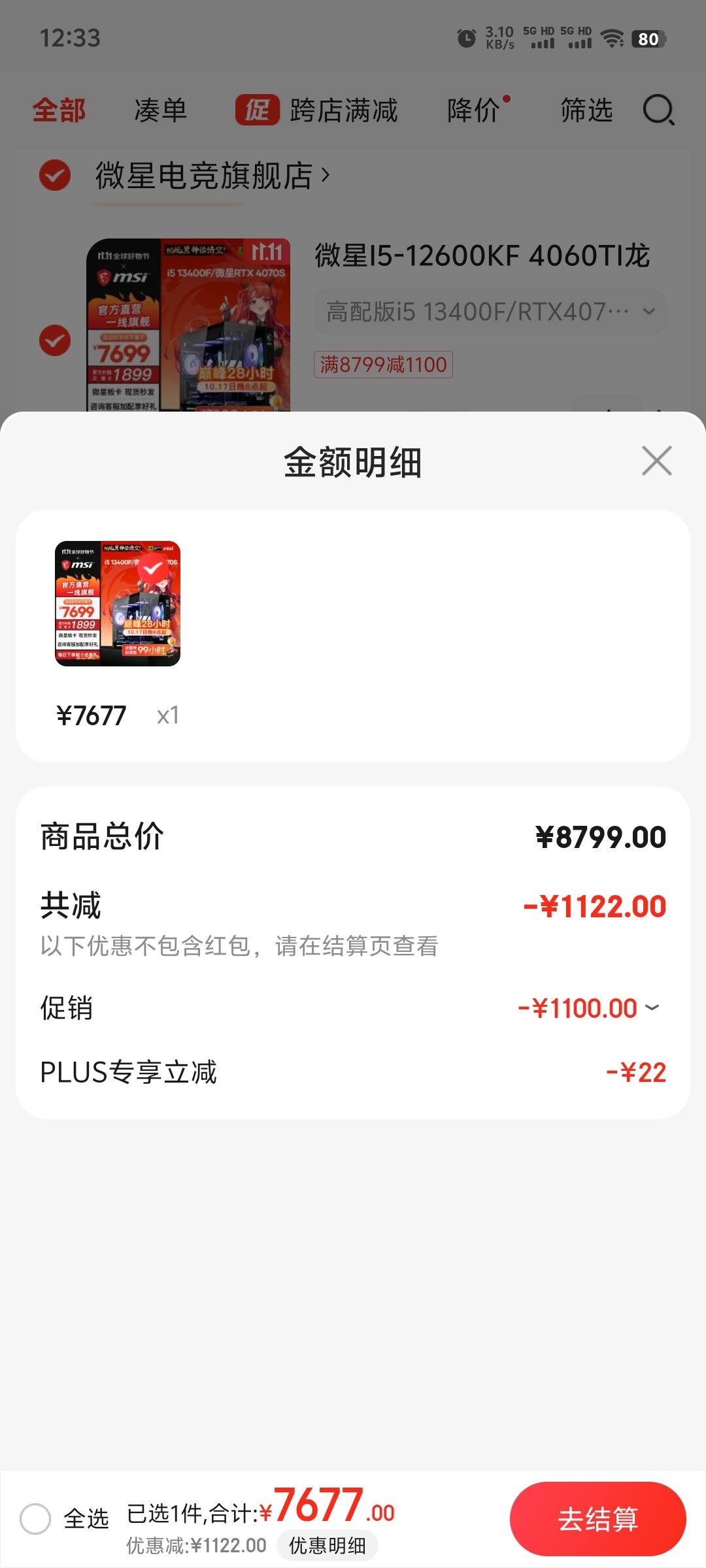
Task: Toggle the 全选 select-all checkbox
Action: (x=35, y=1519)
